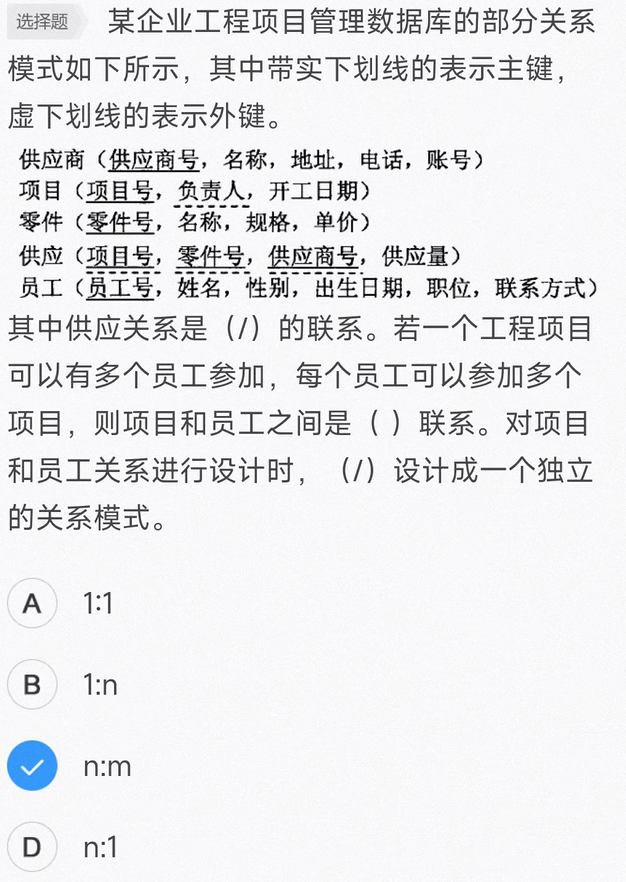The width and height of the screenshot is (626, 882).
Task: Pick answer option D n:1
Action: 32,848
